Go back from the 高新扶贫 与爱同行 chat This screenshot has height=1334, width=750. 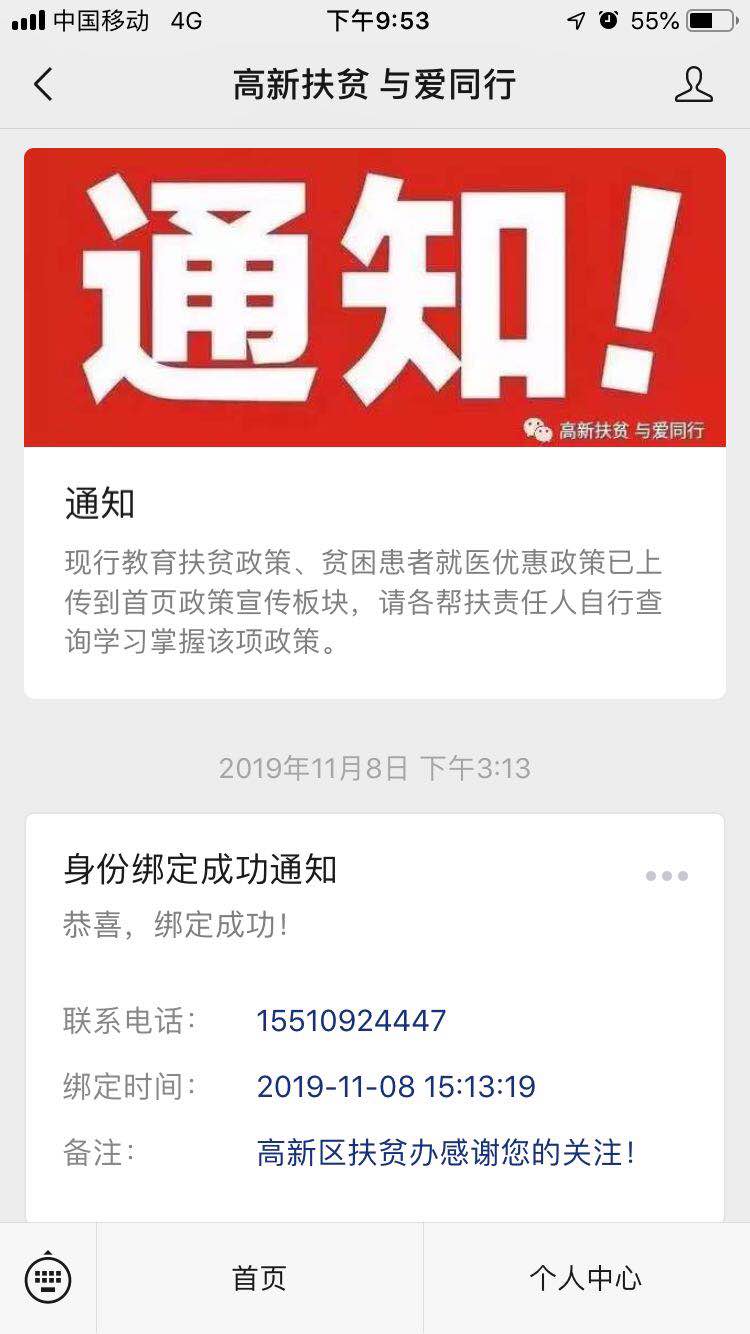tap(43, 85)
